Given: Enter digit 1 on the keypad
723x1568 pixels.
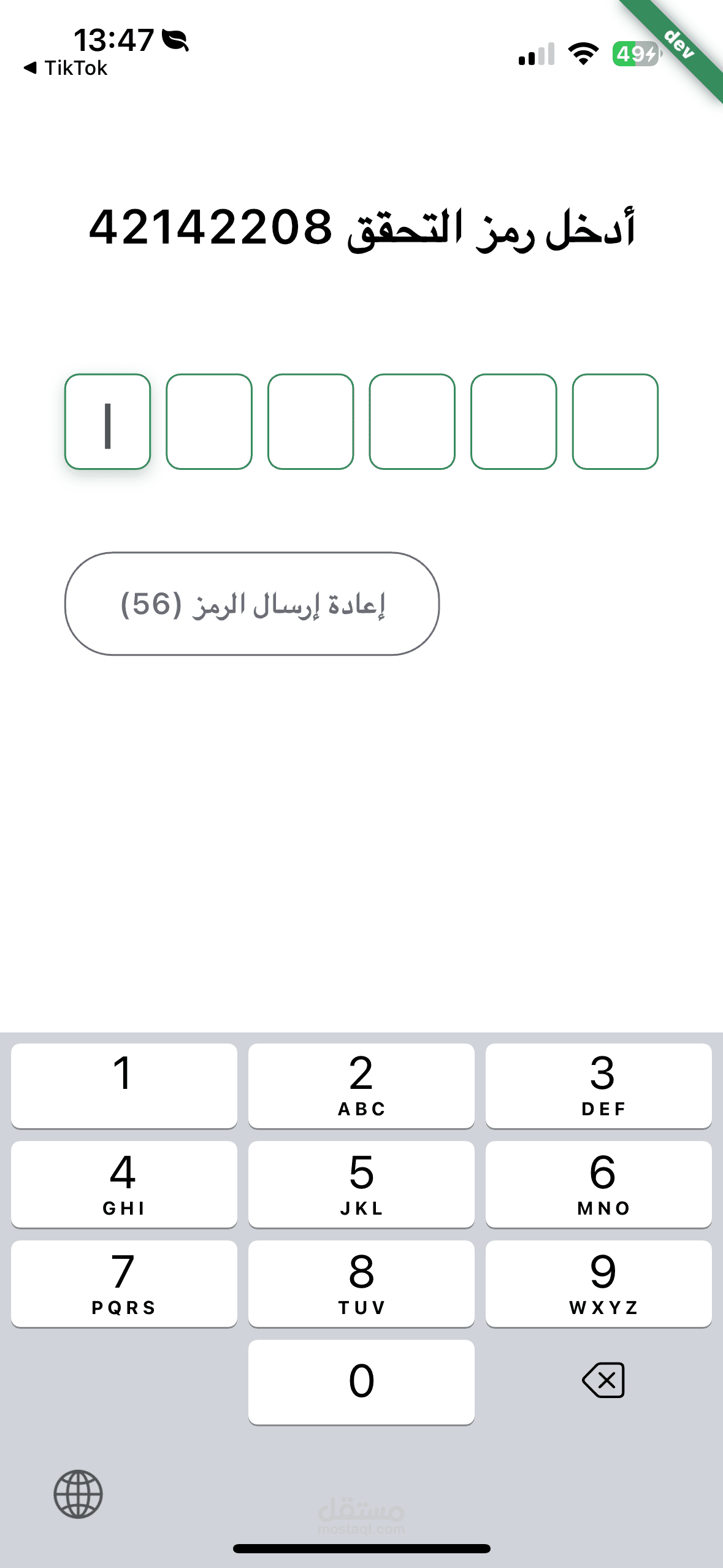Looking at the screenshot, I should (x=124, y=1086).
